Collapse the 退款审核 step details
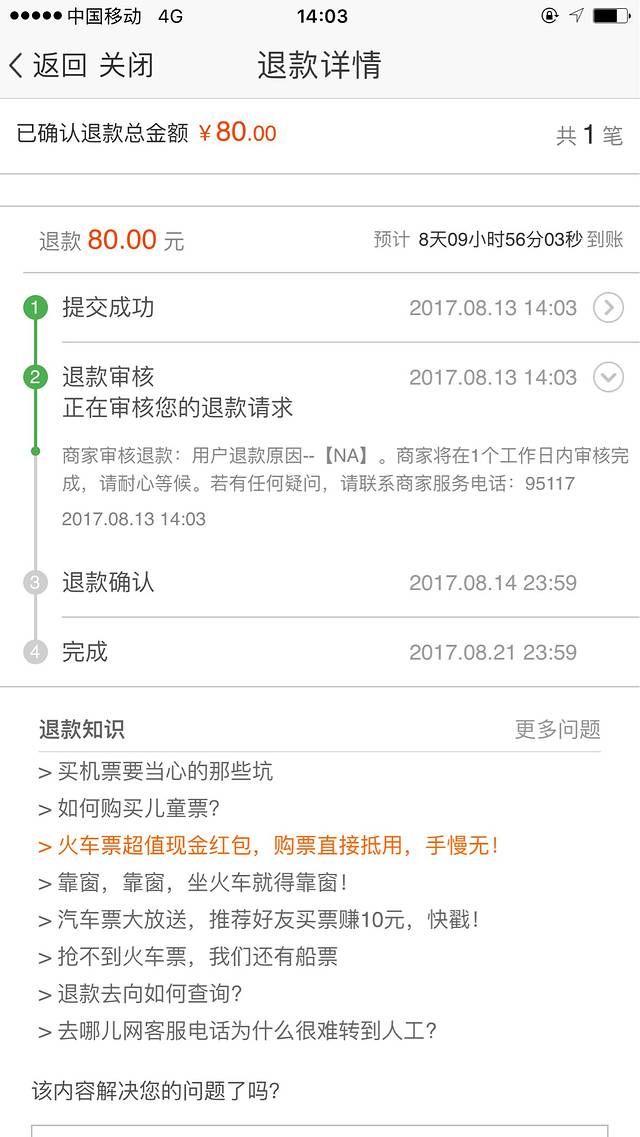This screenshot has height=1137, width=640. pos(608,377)
